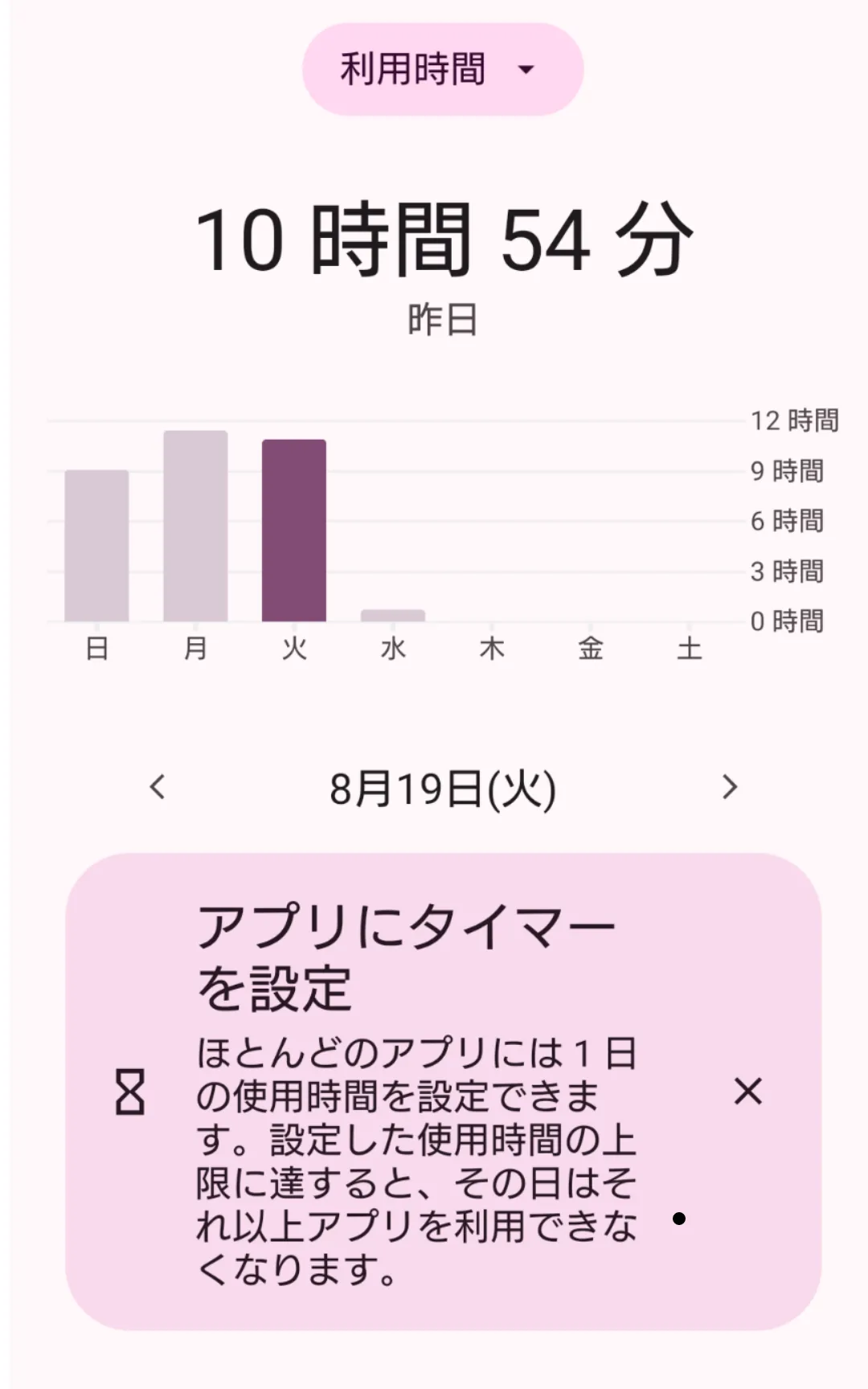Go to the next day arrow
The image size is (868, 1389).
(x=729, y=787)
